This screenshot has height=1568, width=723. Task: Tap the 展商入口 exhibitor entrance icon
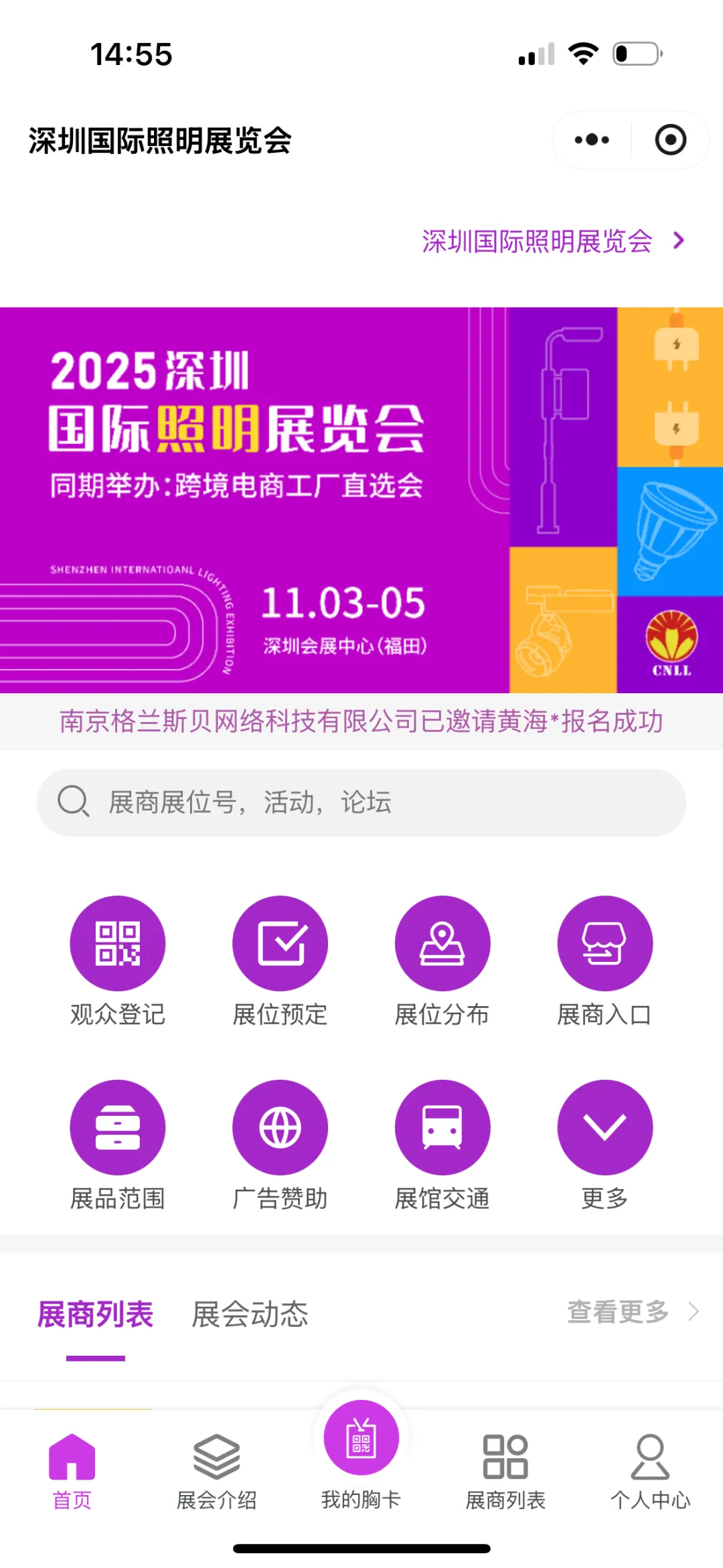click(x=605, y=942)
